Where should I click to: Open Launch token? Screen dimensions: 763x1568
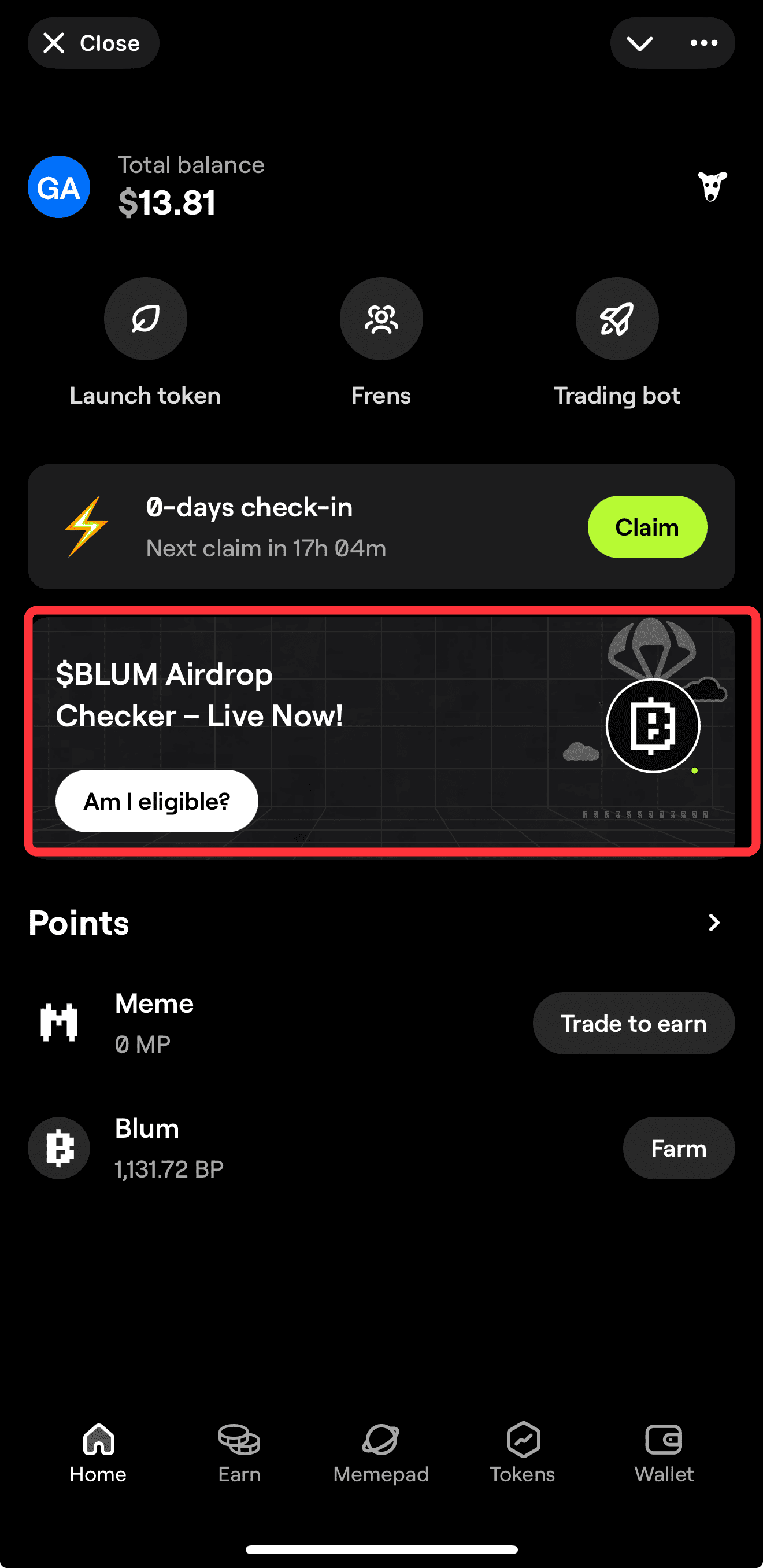click(146, 319)
